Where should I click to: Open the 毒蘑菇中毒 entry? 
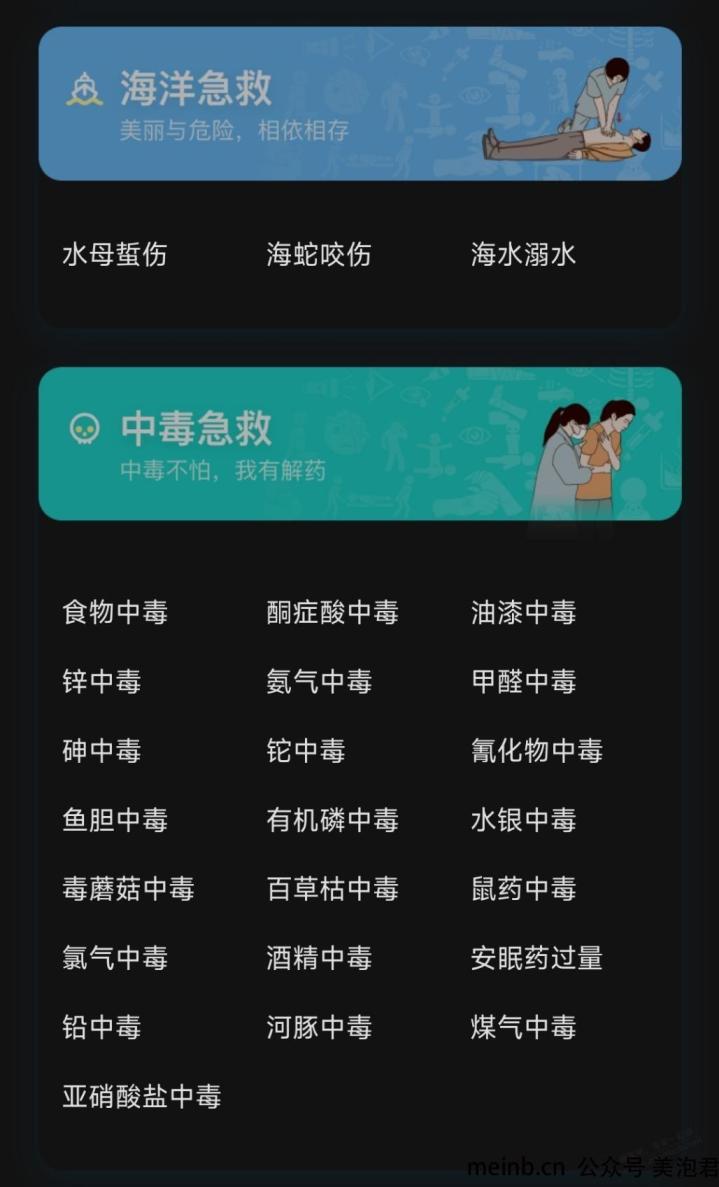128,888
